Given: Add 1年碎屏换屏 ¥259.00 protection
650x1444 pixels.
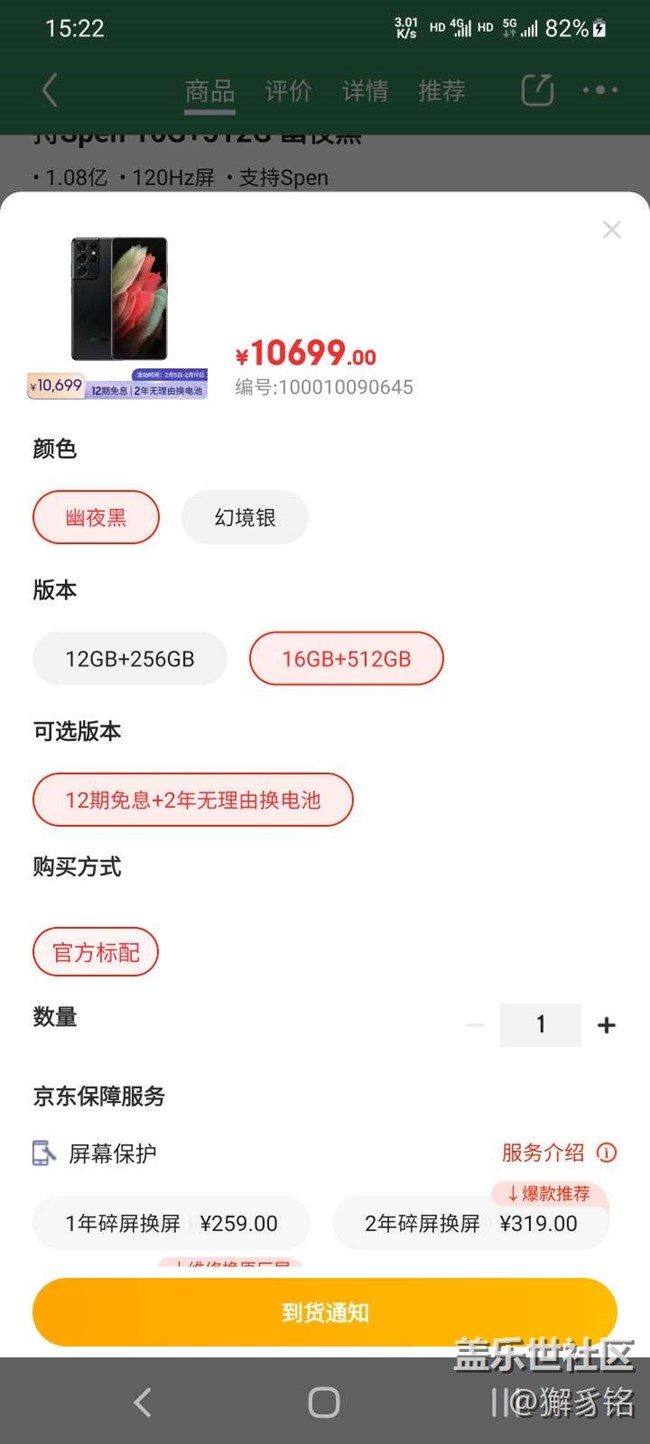Looking at the screenshot, I should pyautogui.click(x=171, y=1223).
